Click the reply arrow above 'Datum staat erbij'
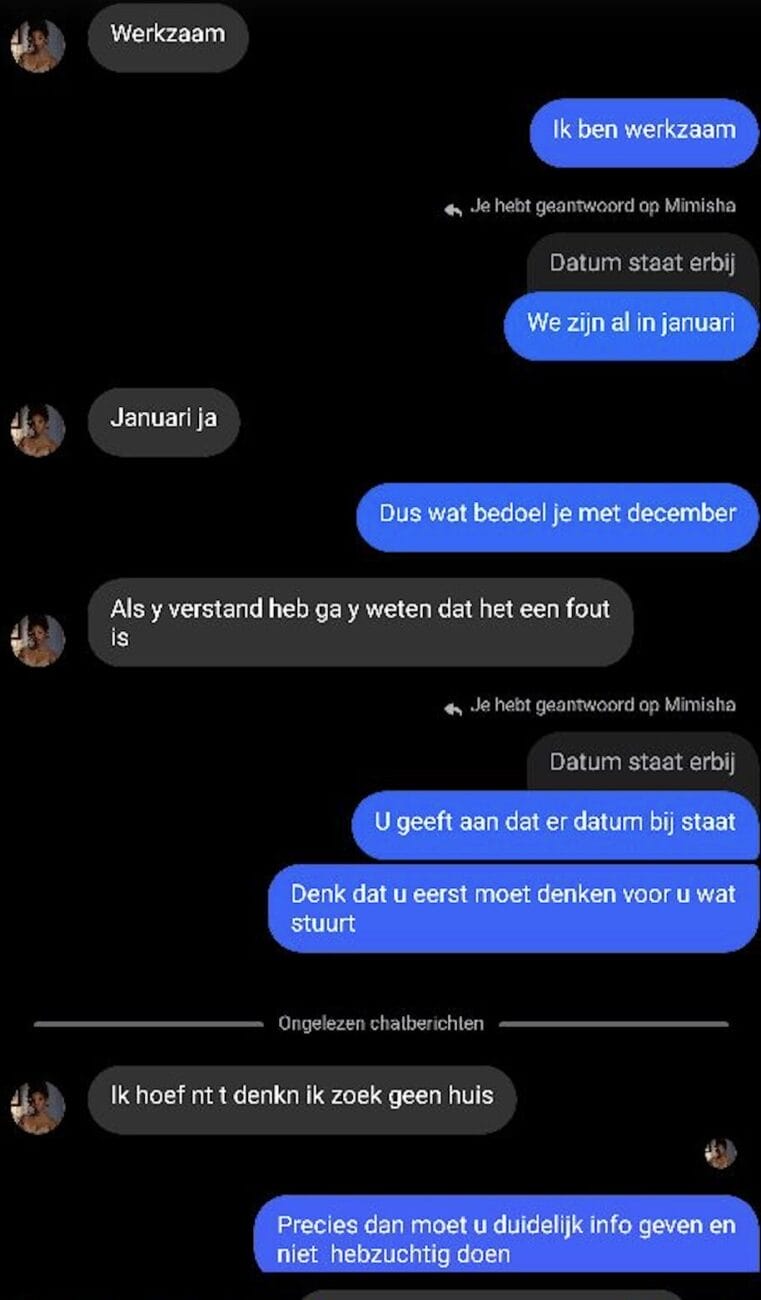Screen dimensions: 761x1300 tap(453, 206)
